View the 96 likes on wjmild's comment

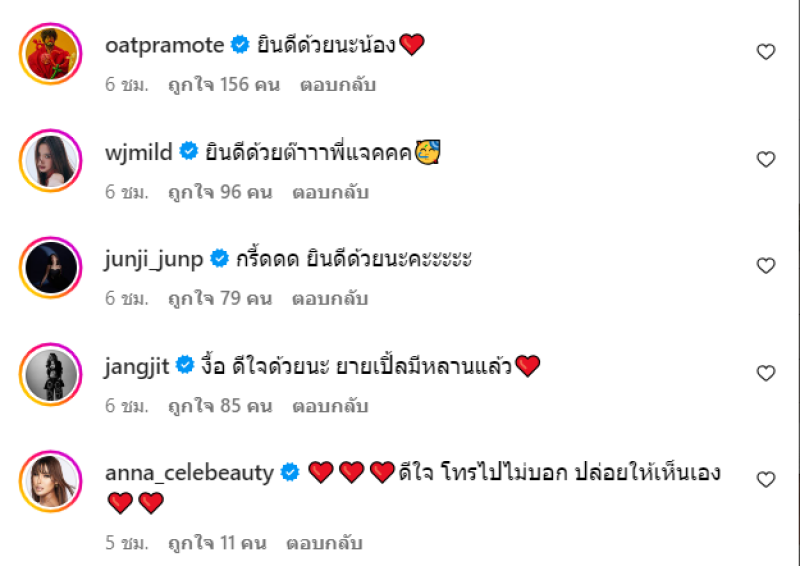click(219, 191)
